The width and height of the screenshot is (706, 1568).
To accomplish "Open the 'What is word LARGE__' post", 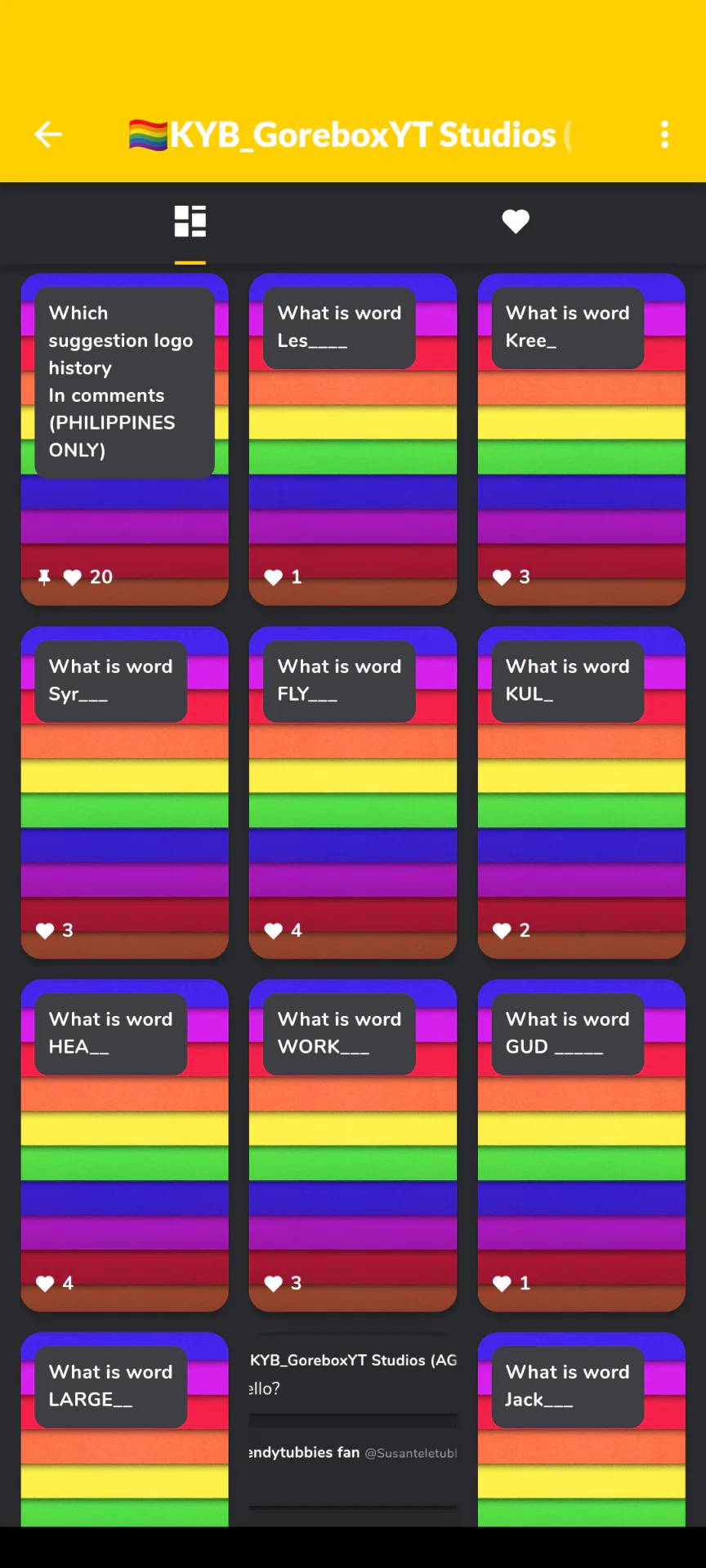I will [124, 1429].
